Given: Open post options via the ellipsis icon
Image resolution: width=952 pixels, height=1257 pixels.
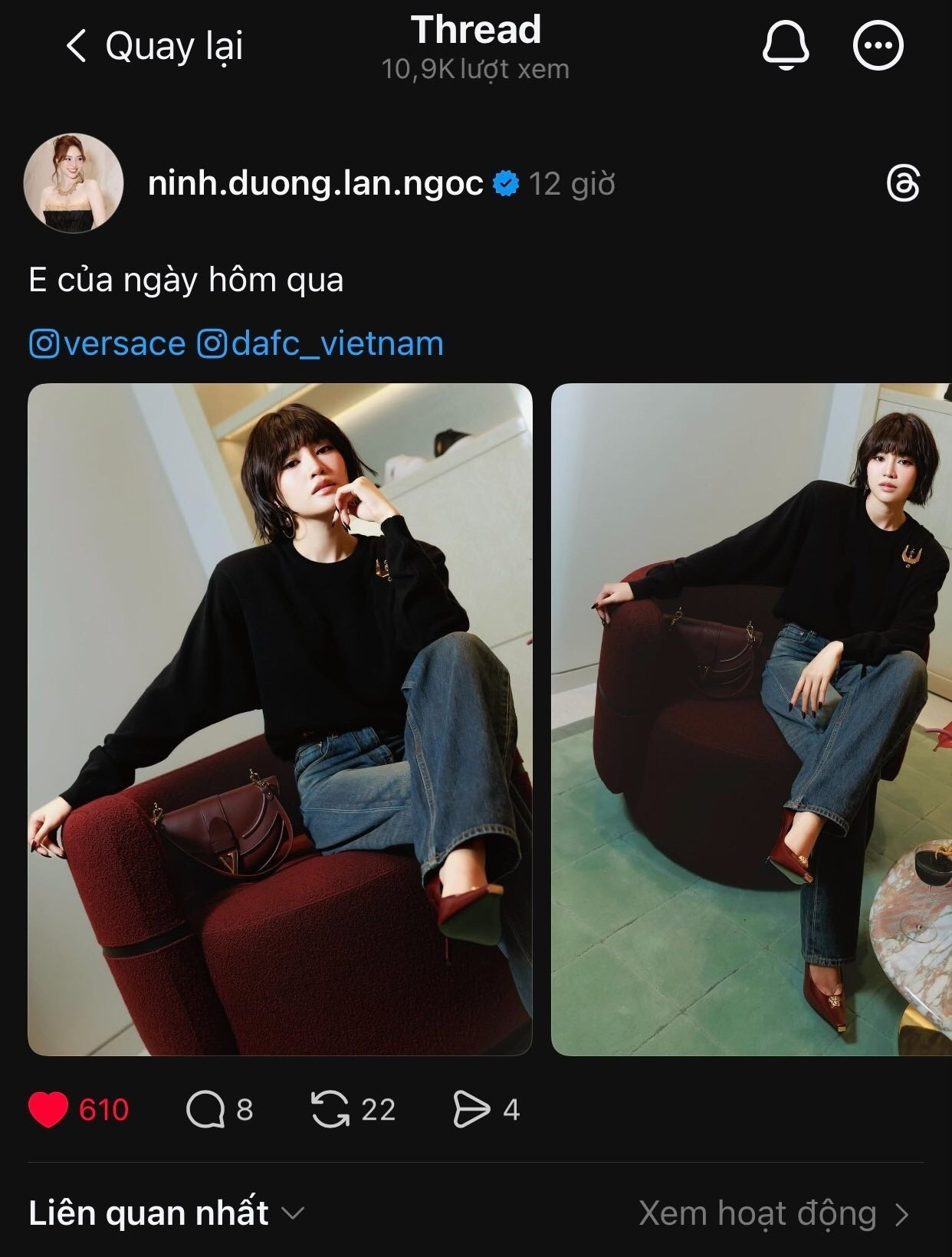Looking at the screenshot, I should [880, 46].
